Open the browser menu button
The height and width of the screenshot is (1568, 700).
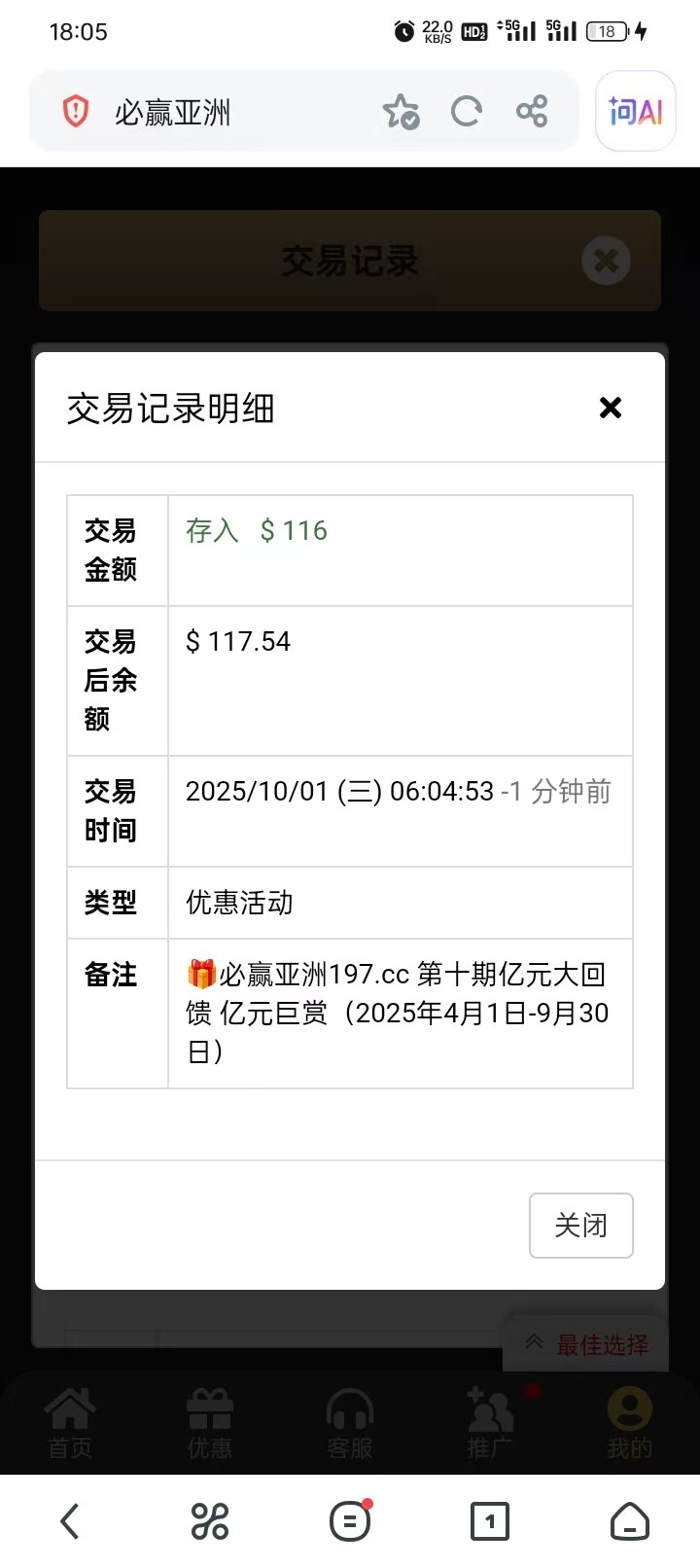click(x=350, y=1521)
